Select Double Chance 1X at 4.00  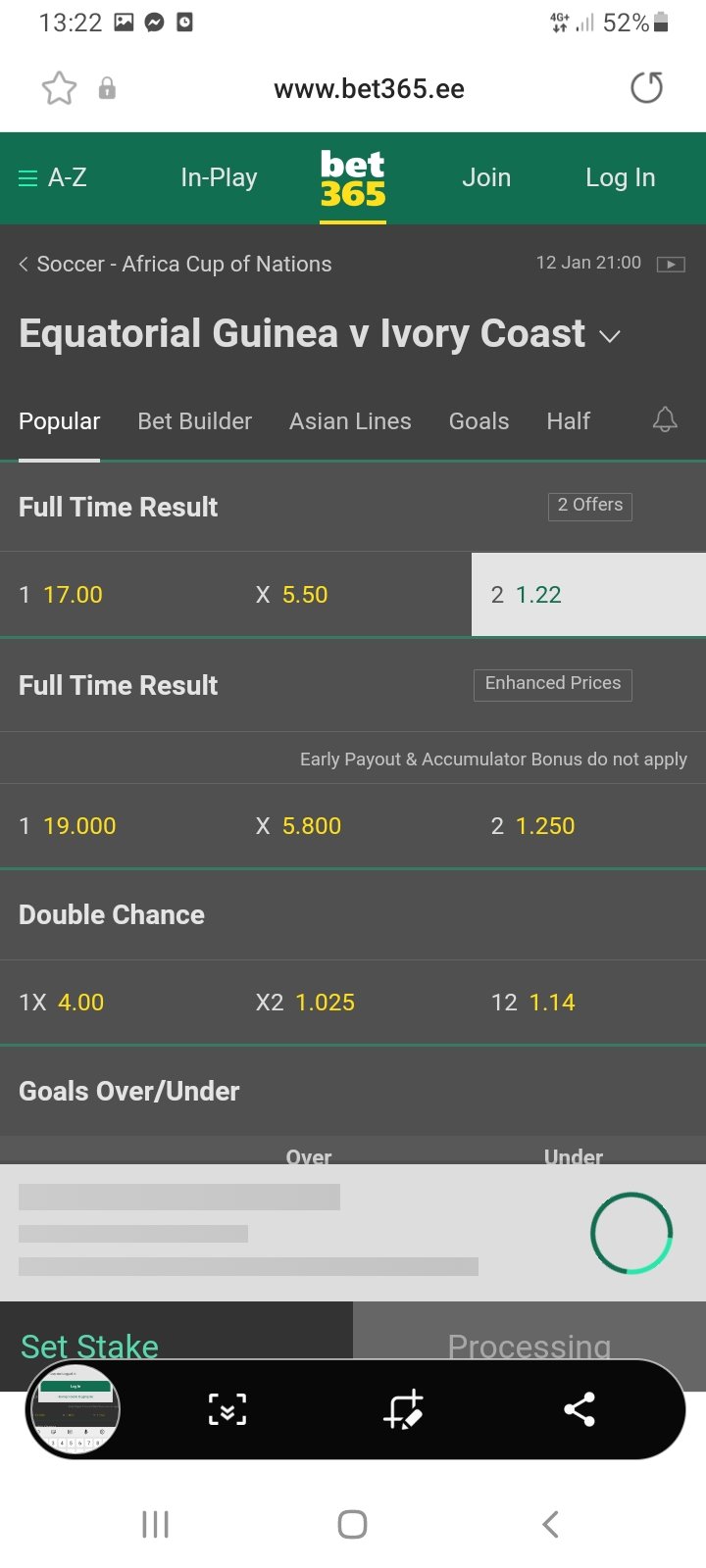[118, 1003]
